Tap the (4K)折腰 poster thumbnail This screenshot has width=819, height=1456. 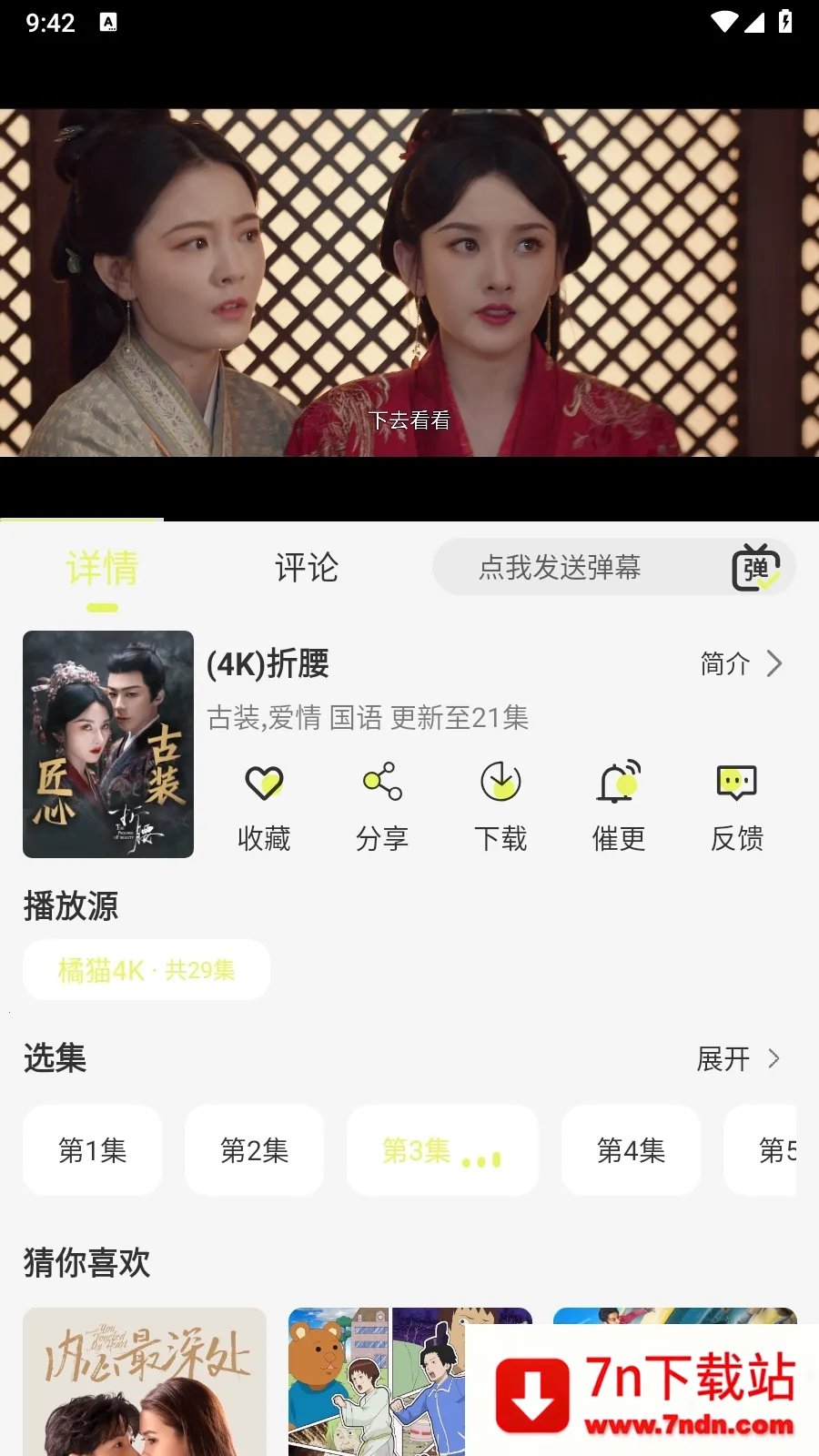[108, 744]
